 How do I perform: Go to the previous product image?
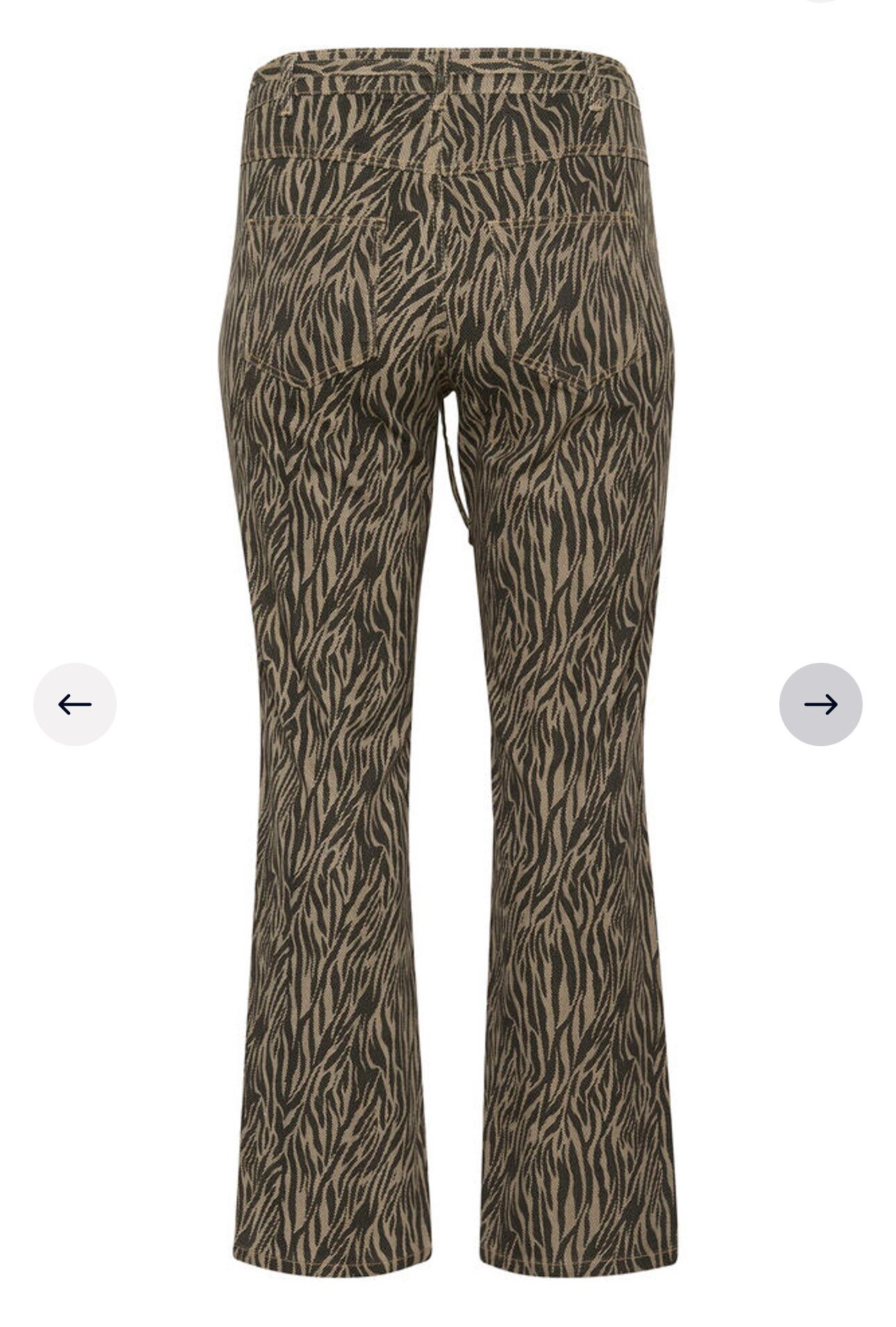click(x=75, y=704)
